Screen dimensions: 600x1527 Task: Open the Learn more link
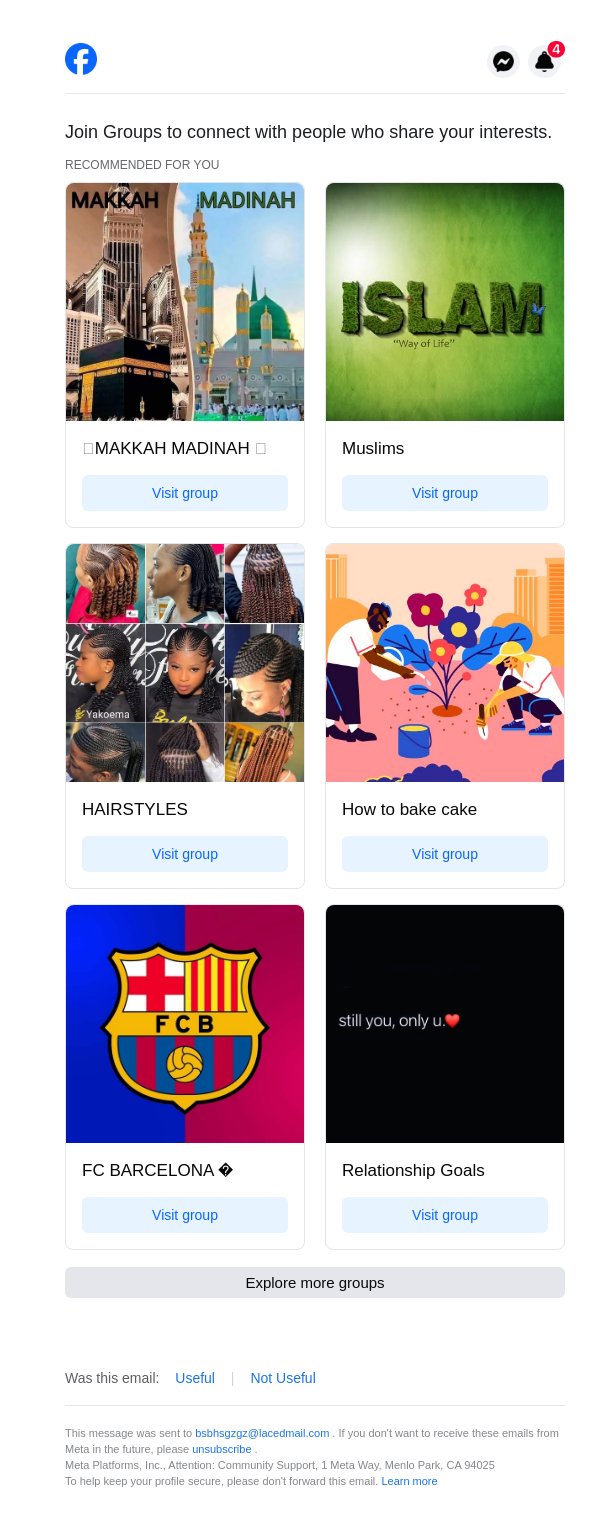pyautogui.click(x=409, y=1481)
